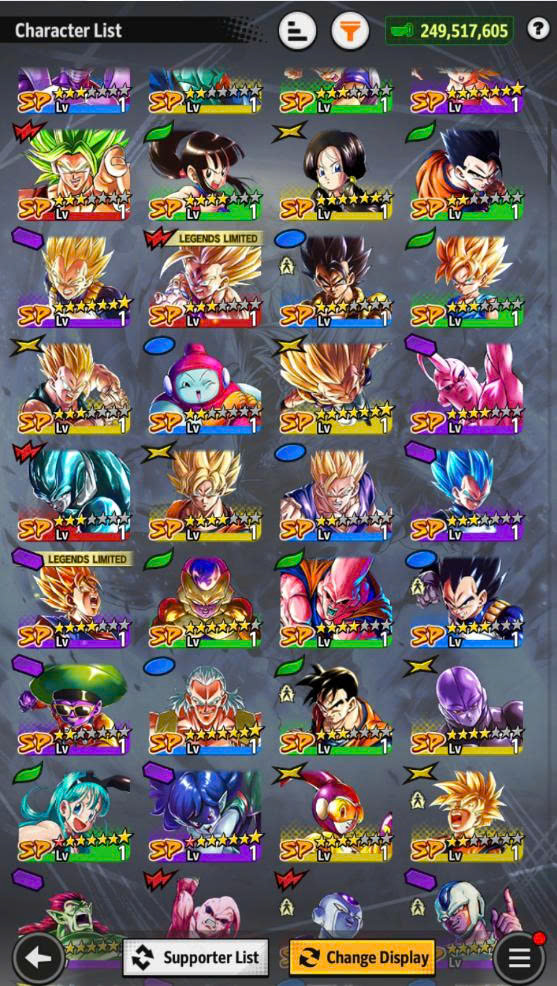Select the green-haired Broly character card

coord(74,174)
